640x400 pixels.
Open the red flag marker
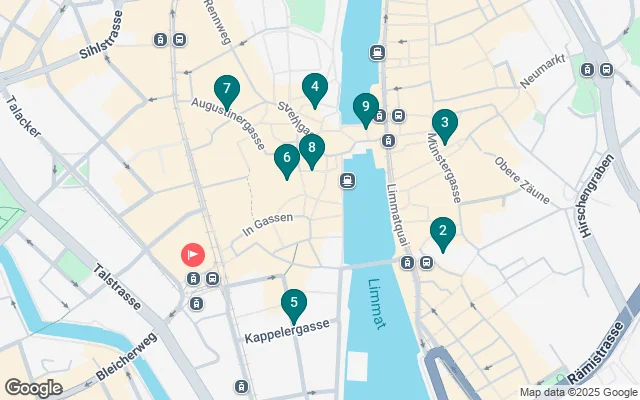(x=192, y=255)
